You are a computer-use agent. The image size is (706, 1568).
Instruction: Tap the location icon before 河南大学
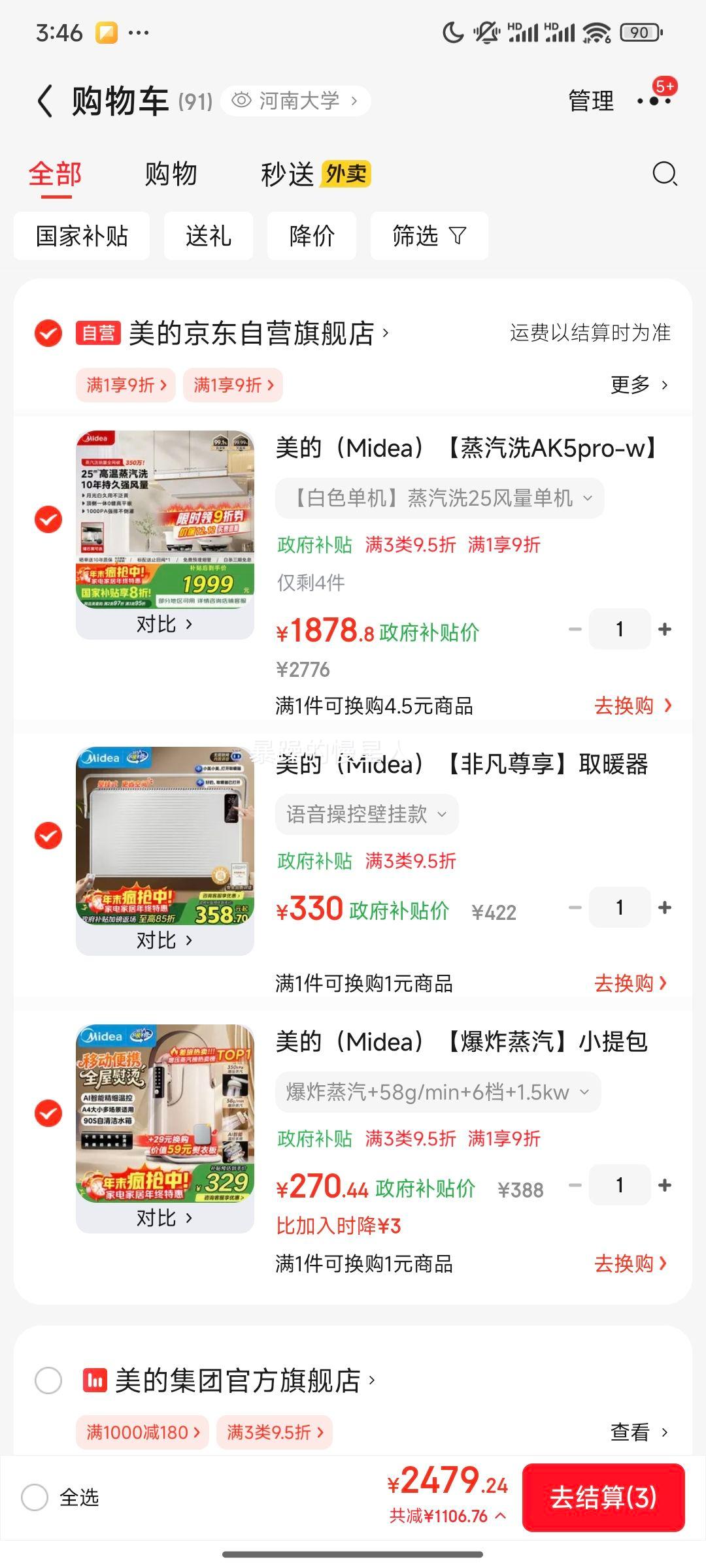(x=242, y=99)
